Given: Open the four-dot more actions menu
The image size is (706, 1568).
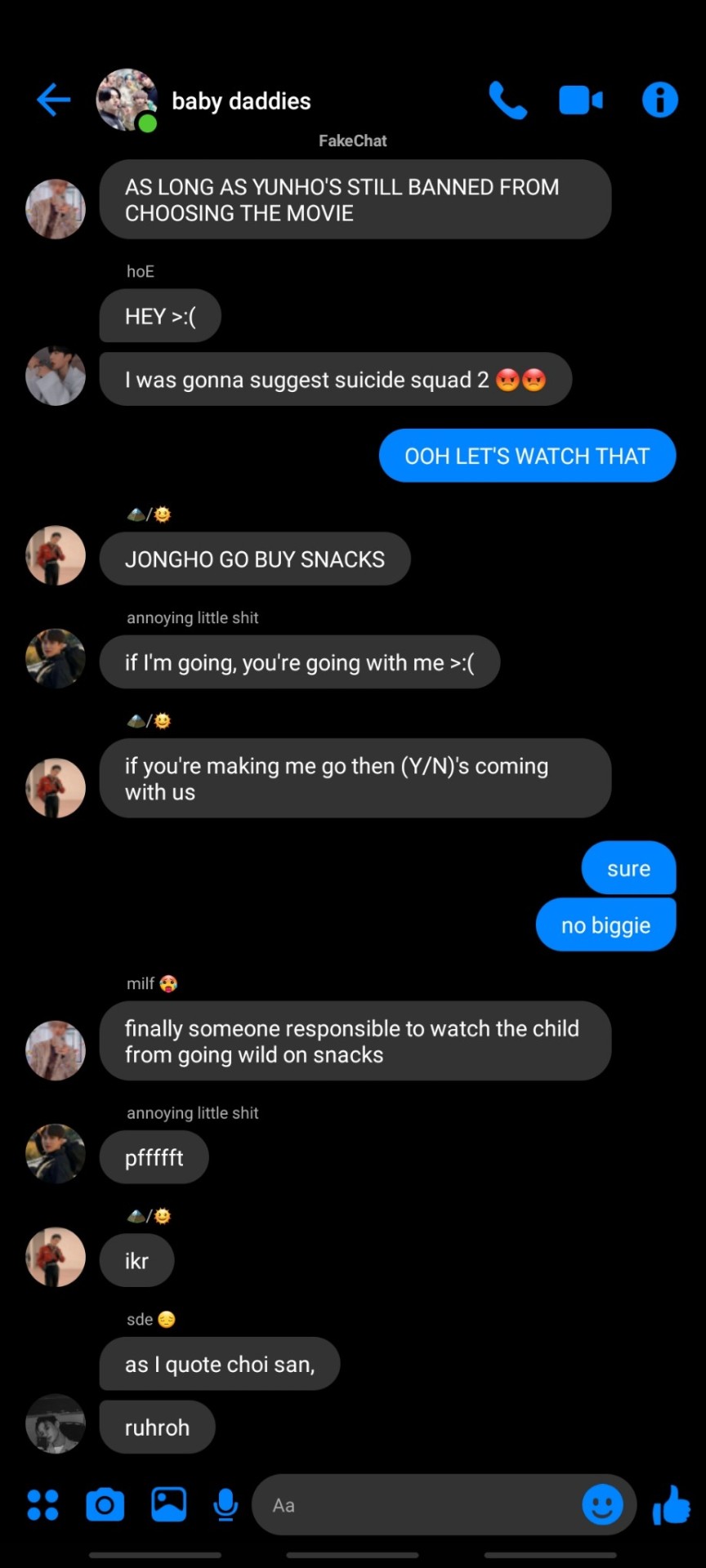Looking at the screenshot, I should 42,1504.
